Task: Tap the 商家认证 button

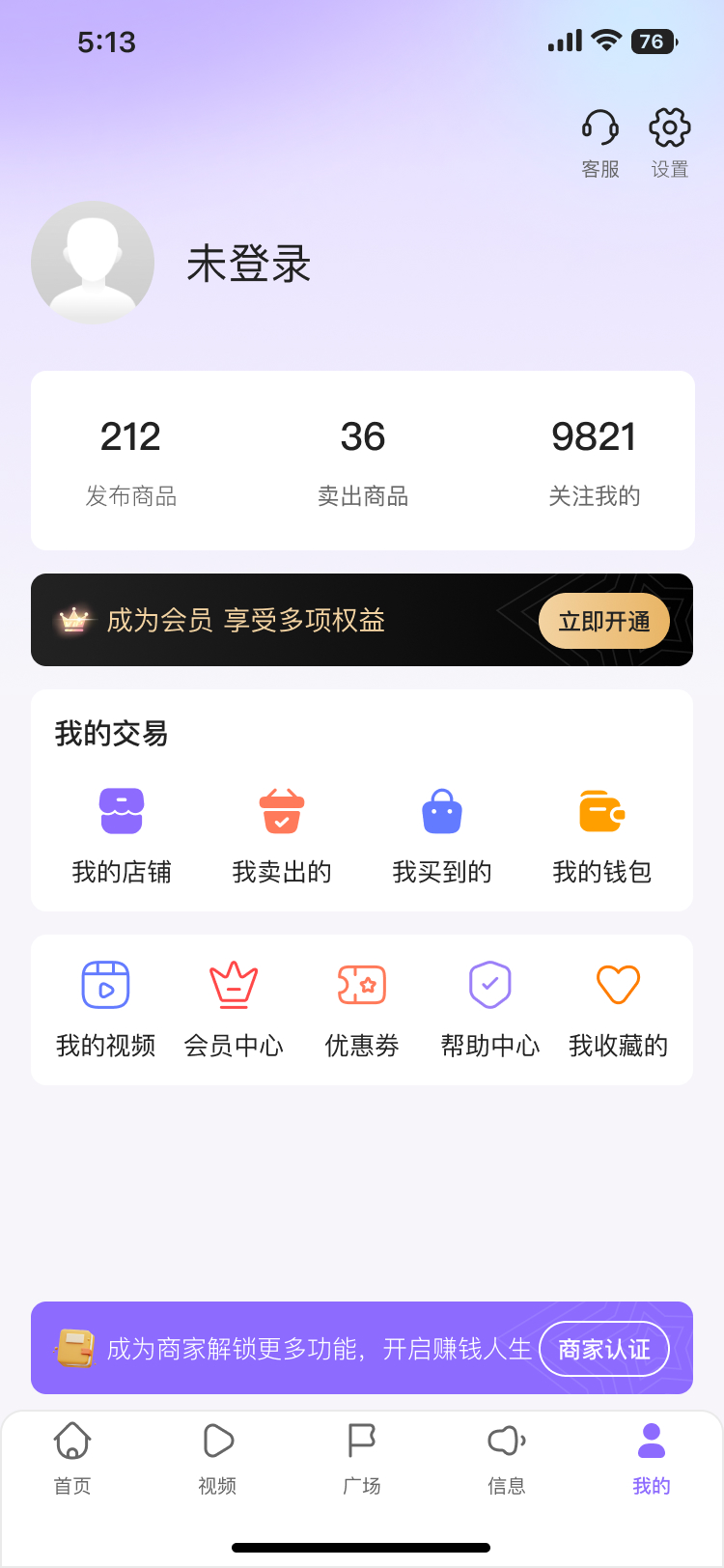Action: pos(604,1349)
